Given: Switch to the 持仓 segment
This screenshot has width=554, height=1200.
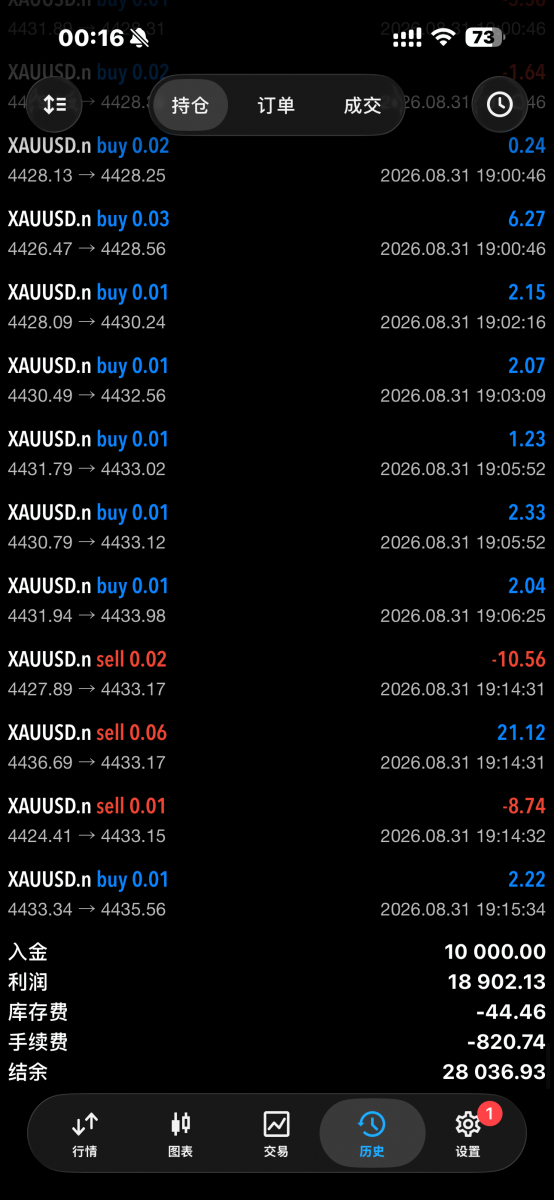Looking at the screenshot, I should [x=190, y=105].
